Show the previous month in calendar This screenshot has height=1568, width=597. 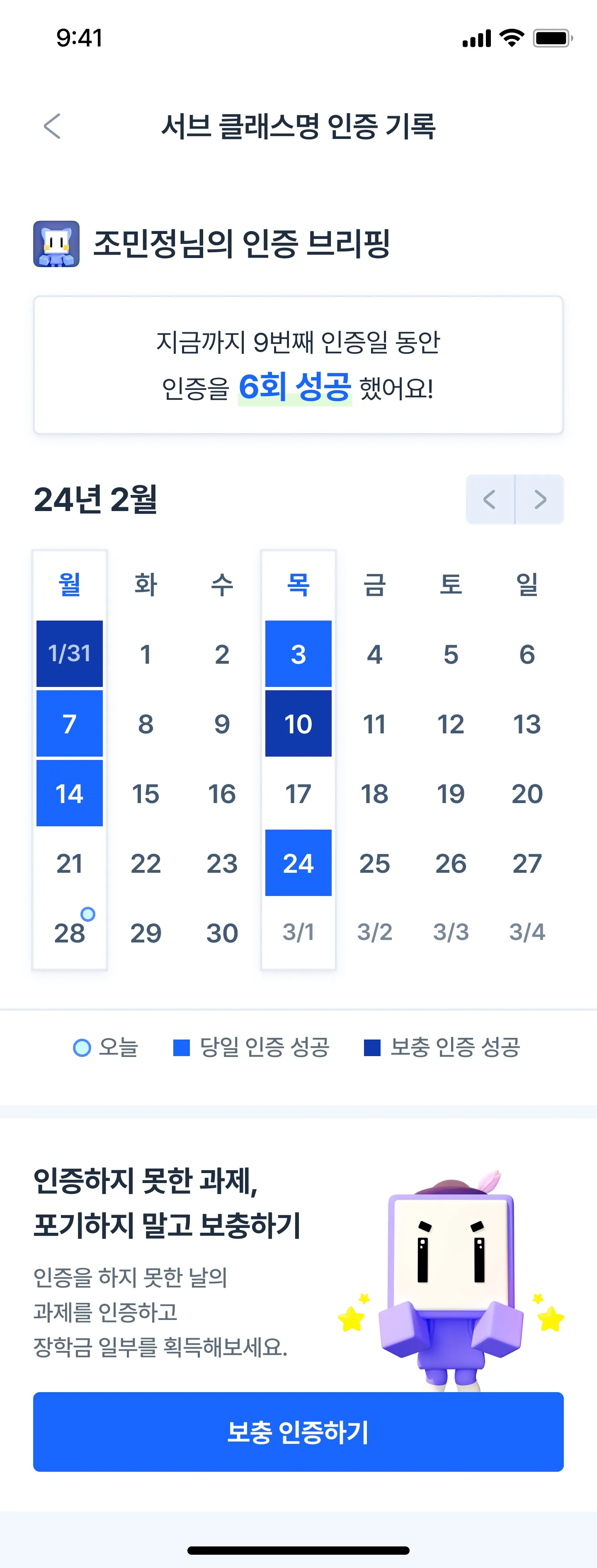(490, 499)
